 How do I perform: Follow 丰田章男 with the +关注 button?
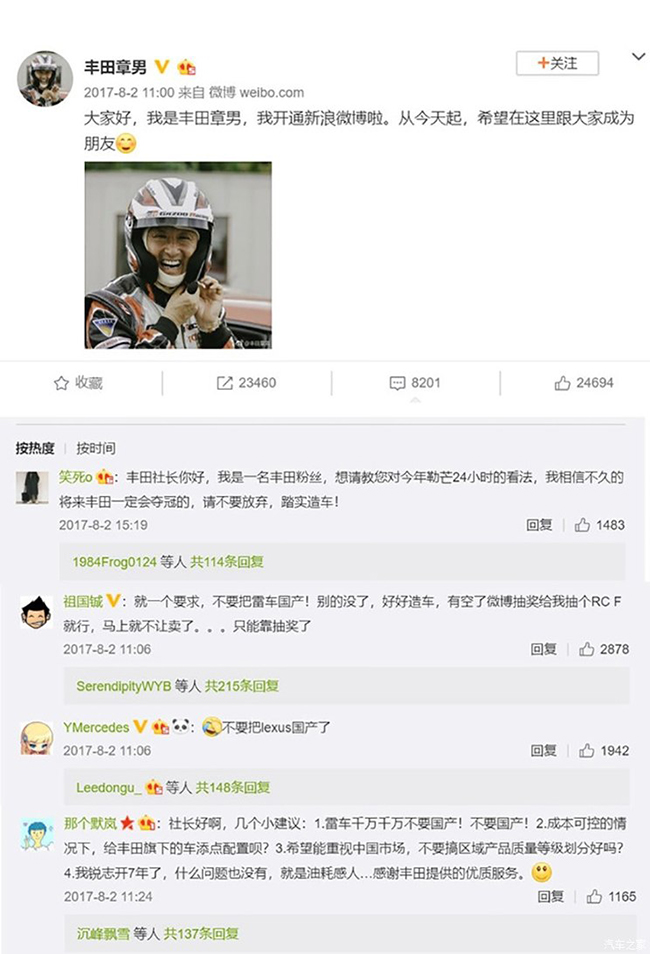(x=557, y=63)
